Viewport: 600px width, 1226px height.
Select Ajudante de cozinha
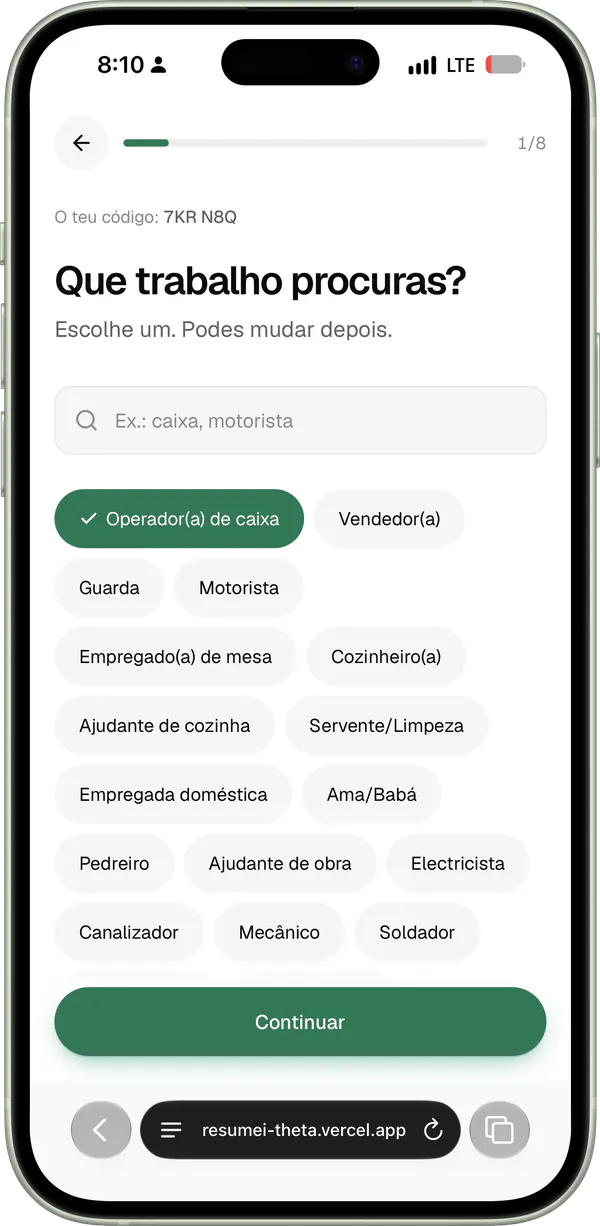165,726
